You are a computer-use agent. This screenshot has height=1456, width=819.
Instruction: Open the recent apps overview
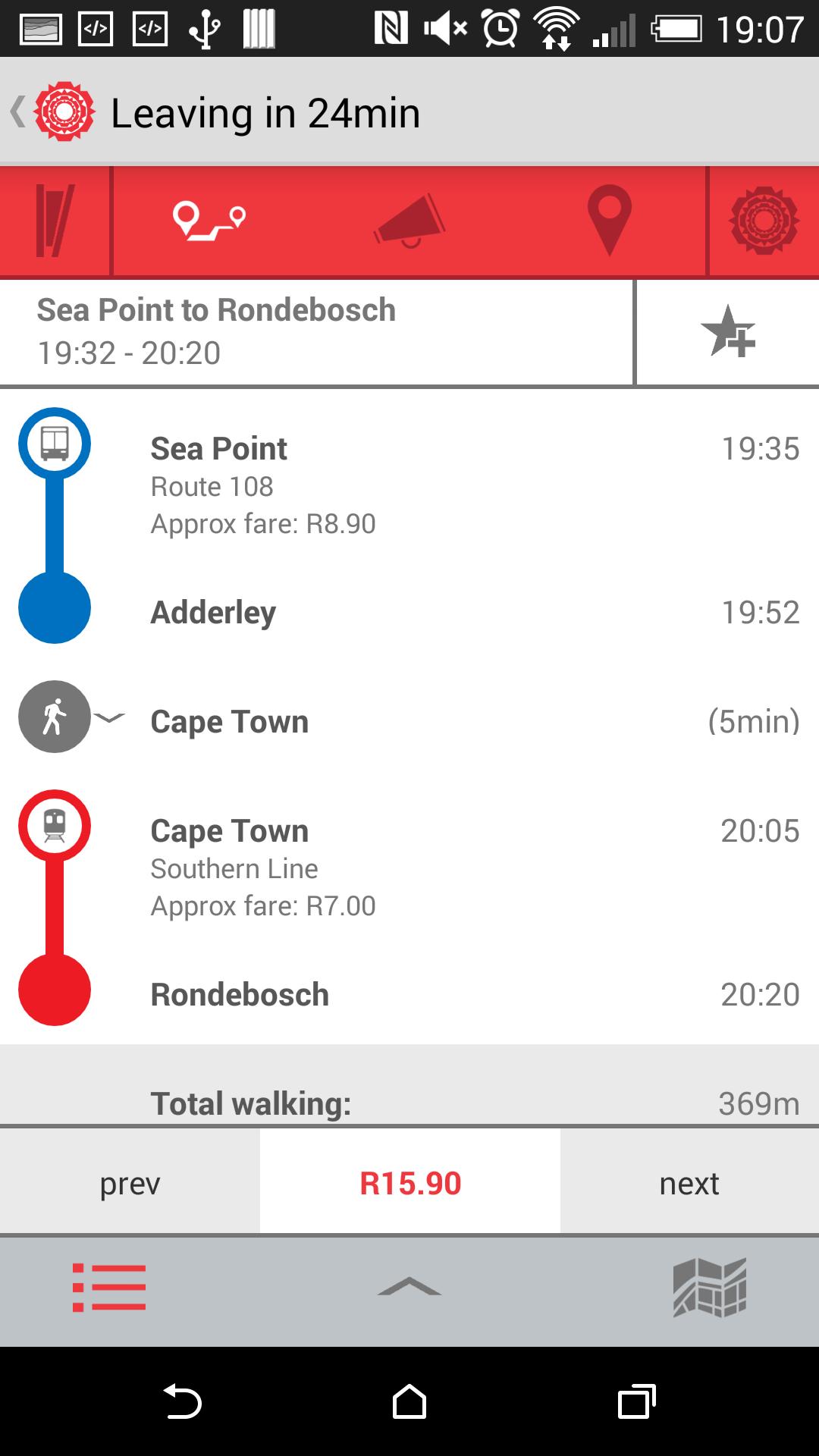(x=635, y=1401)
